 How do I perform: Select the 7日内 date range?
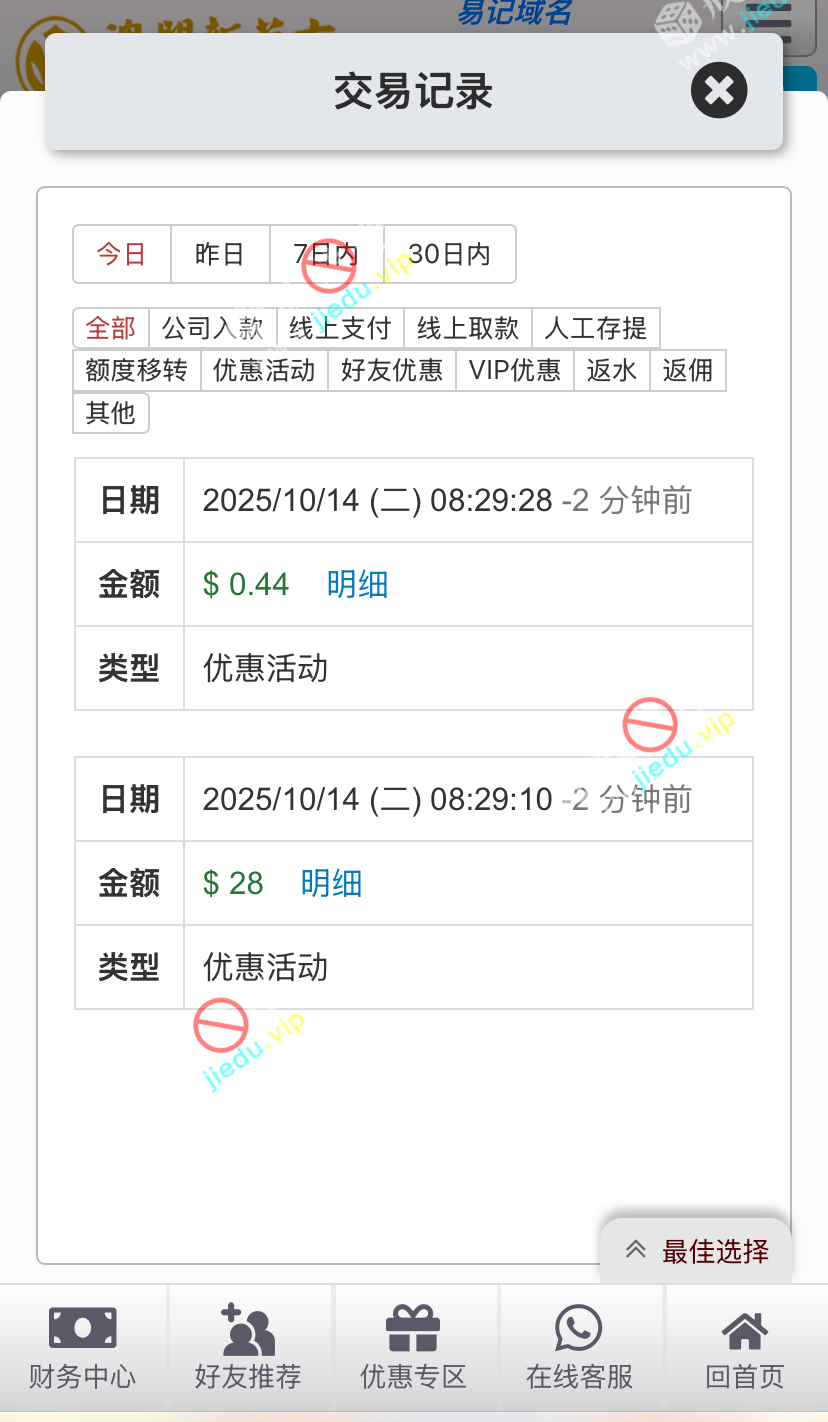pos(326,254)
